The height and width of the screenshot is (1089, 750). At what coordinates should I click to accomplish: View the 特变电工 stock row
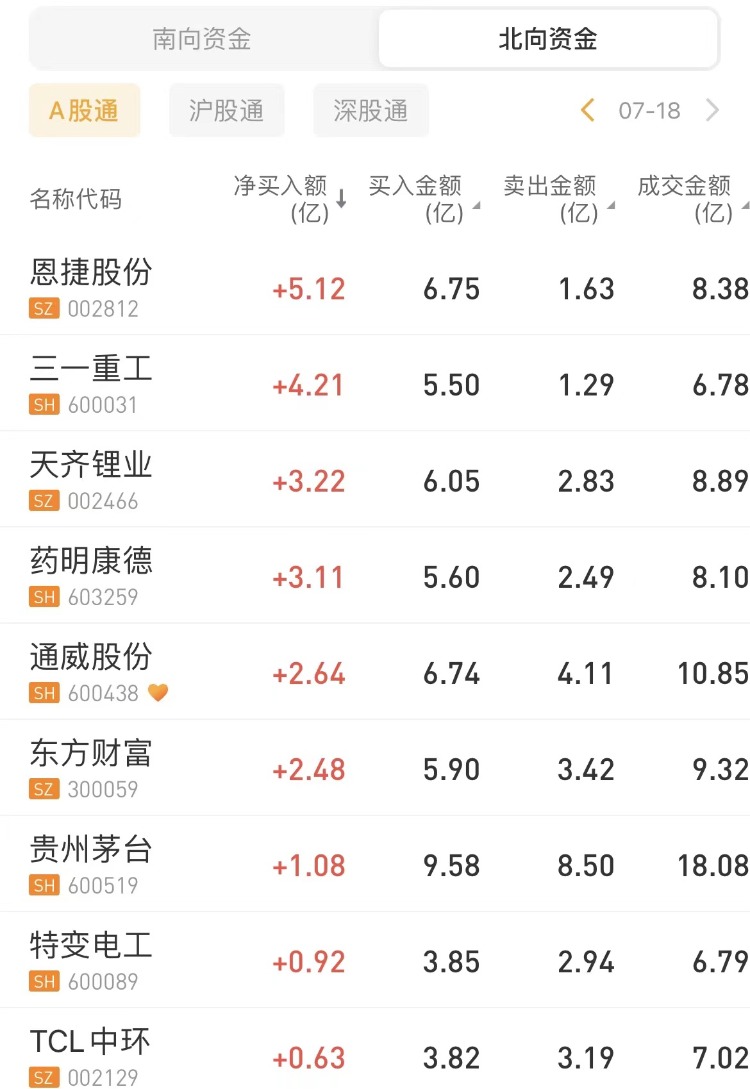tap(92, 945)
